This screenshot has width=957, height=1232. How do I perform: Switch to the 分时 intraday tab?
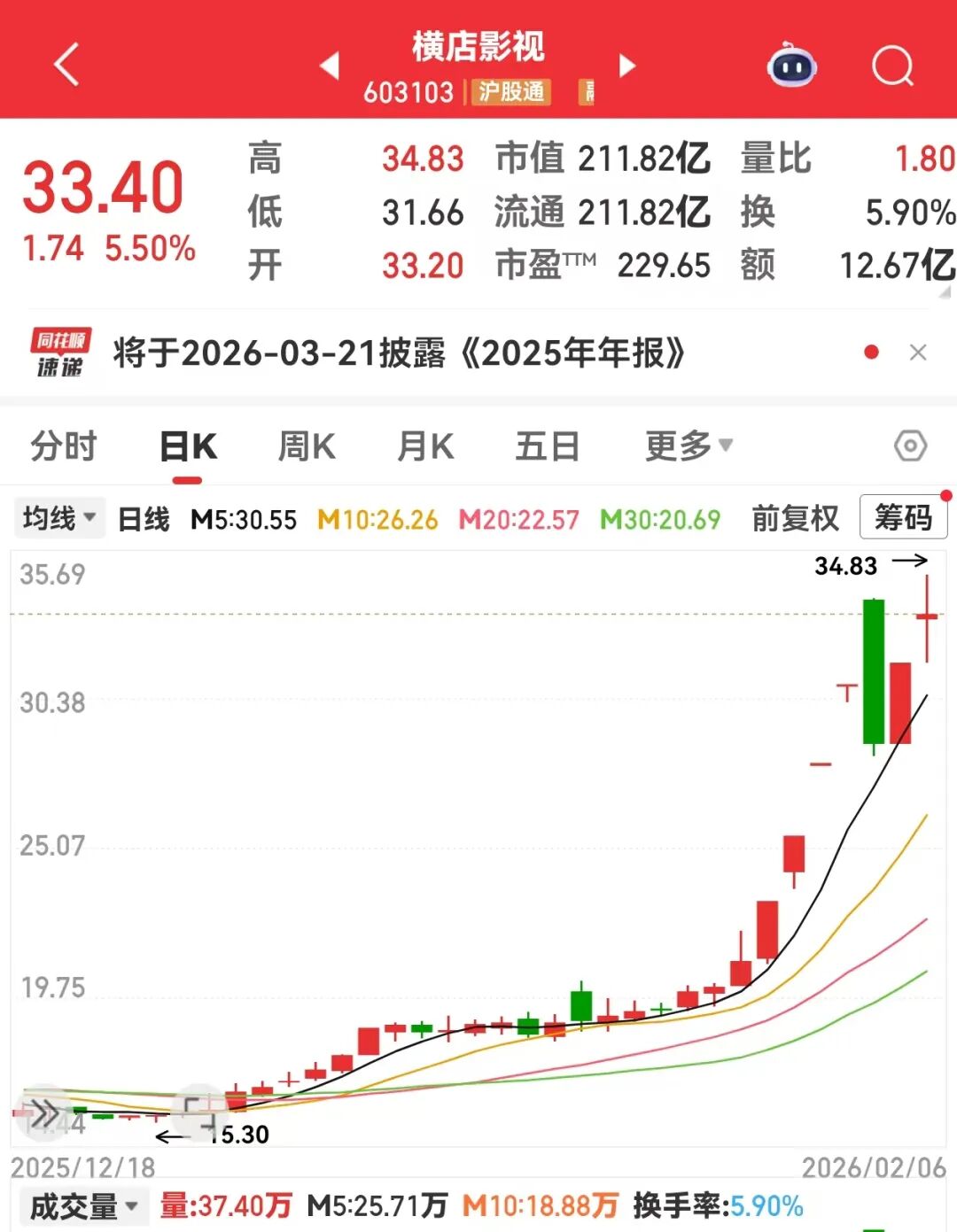(62, 447)
